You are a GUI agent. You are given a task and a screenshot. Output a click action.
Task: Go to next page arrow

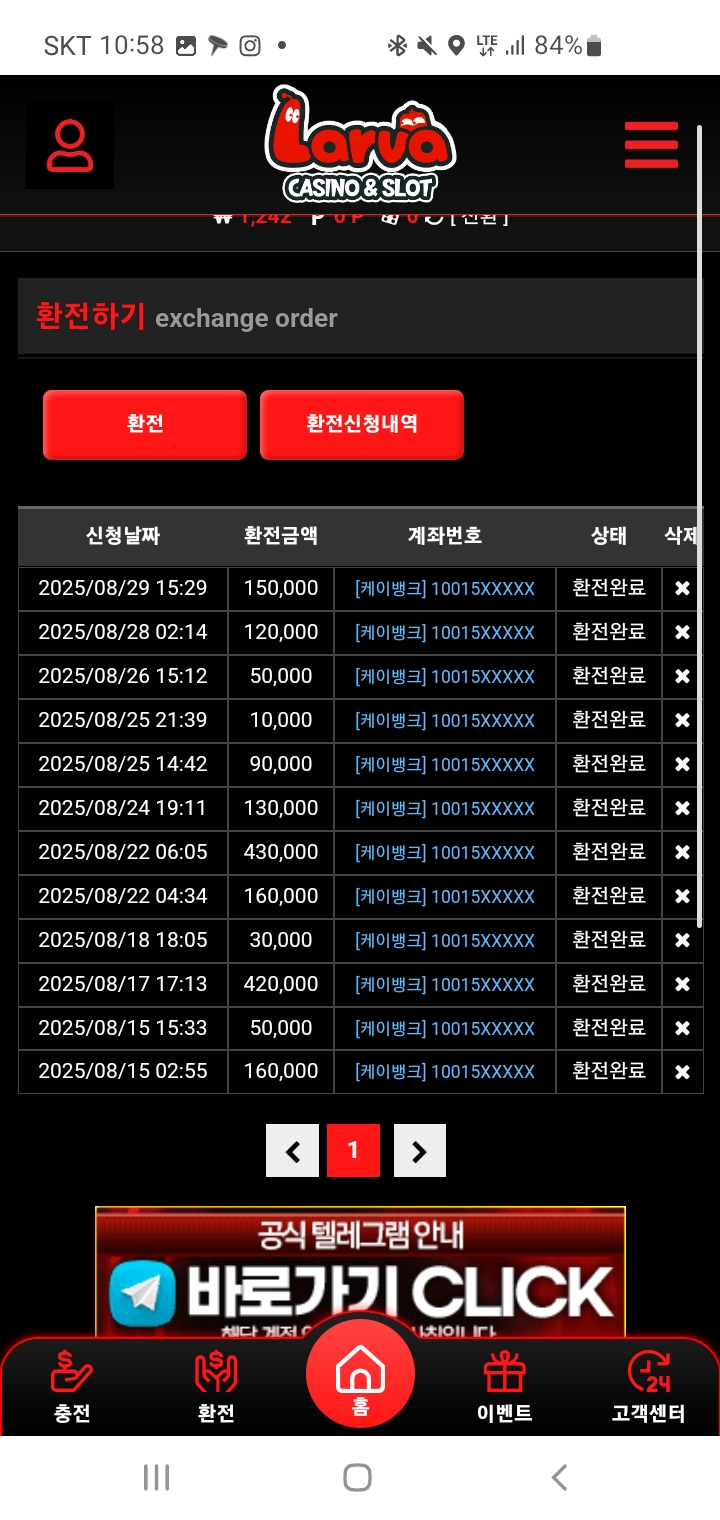419,1151
